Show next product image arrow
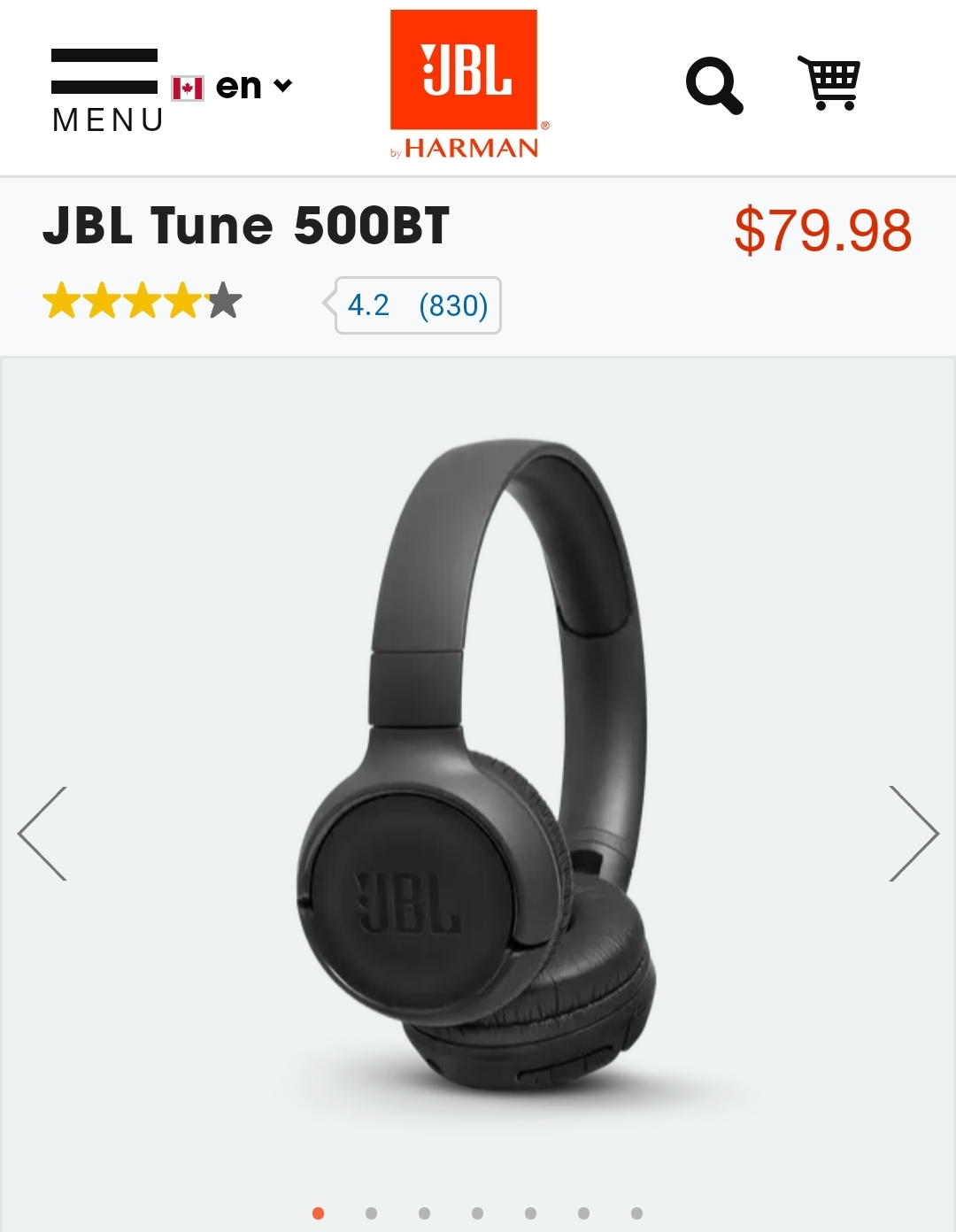 913,833
